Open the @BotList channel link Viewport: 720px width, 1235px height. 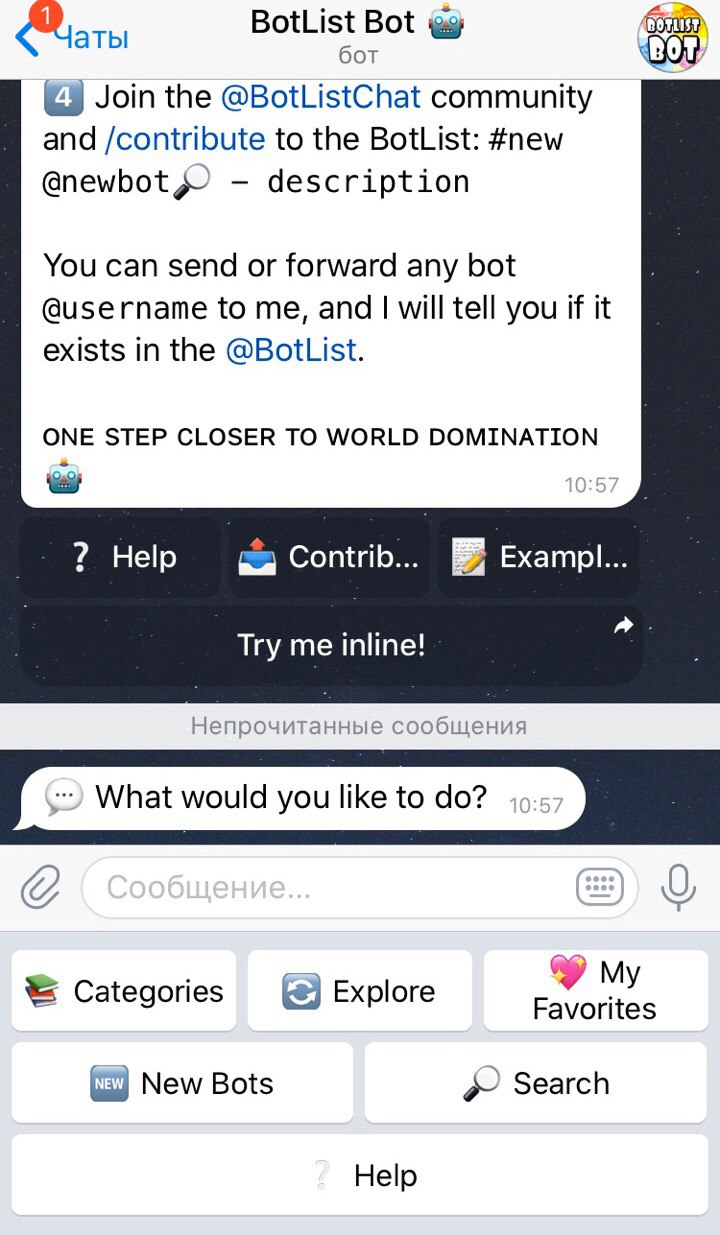[290, 350]
